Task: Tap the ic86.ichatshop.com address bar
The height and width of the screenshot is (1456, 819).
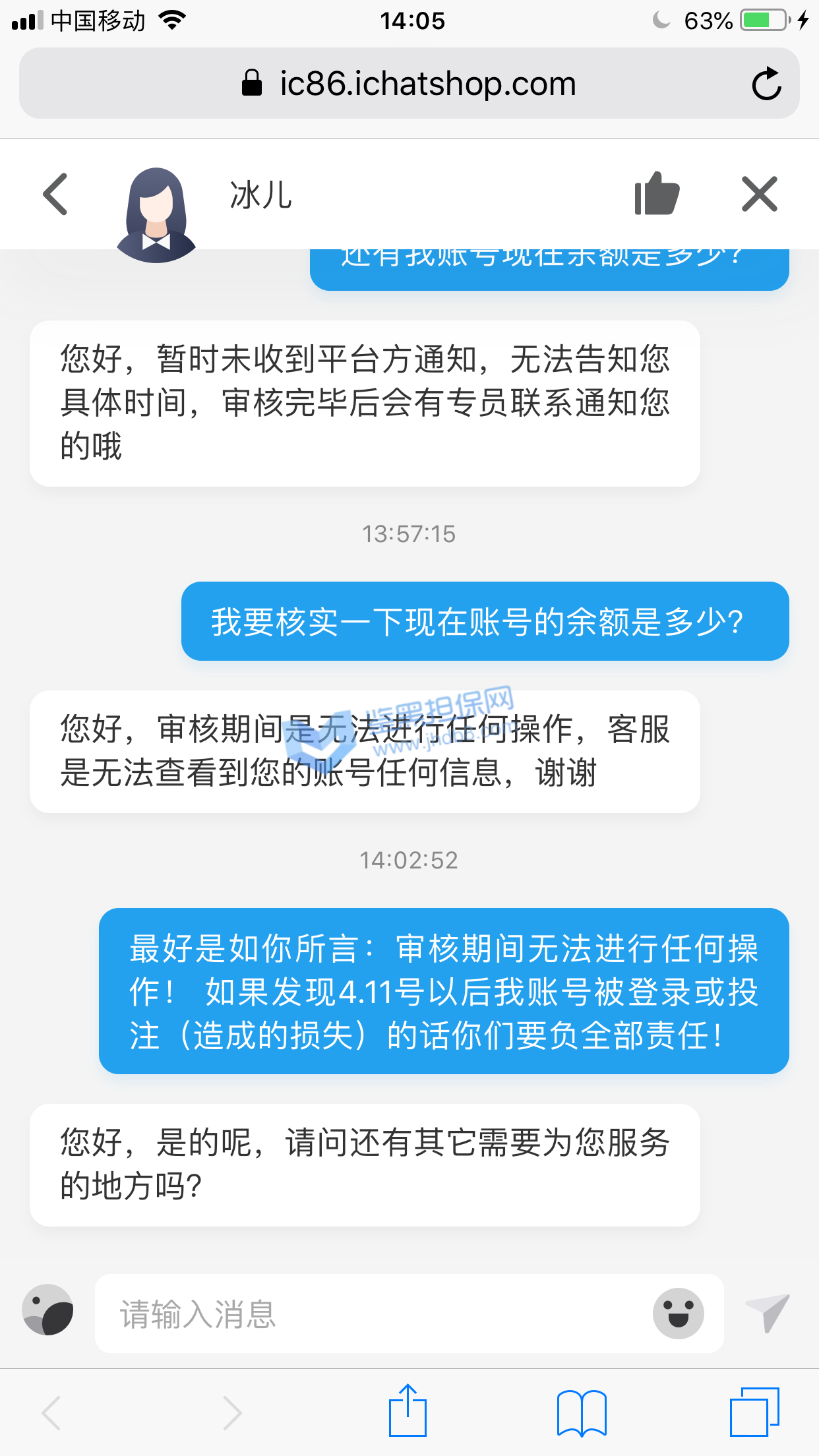Action: [409, 84]
